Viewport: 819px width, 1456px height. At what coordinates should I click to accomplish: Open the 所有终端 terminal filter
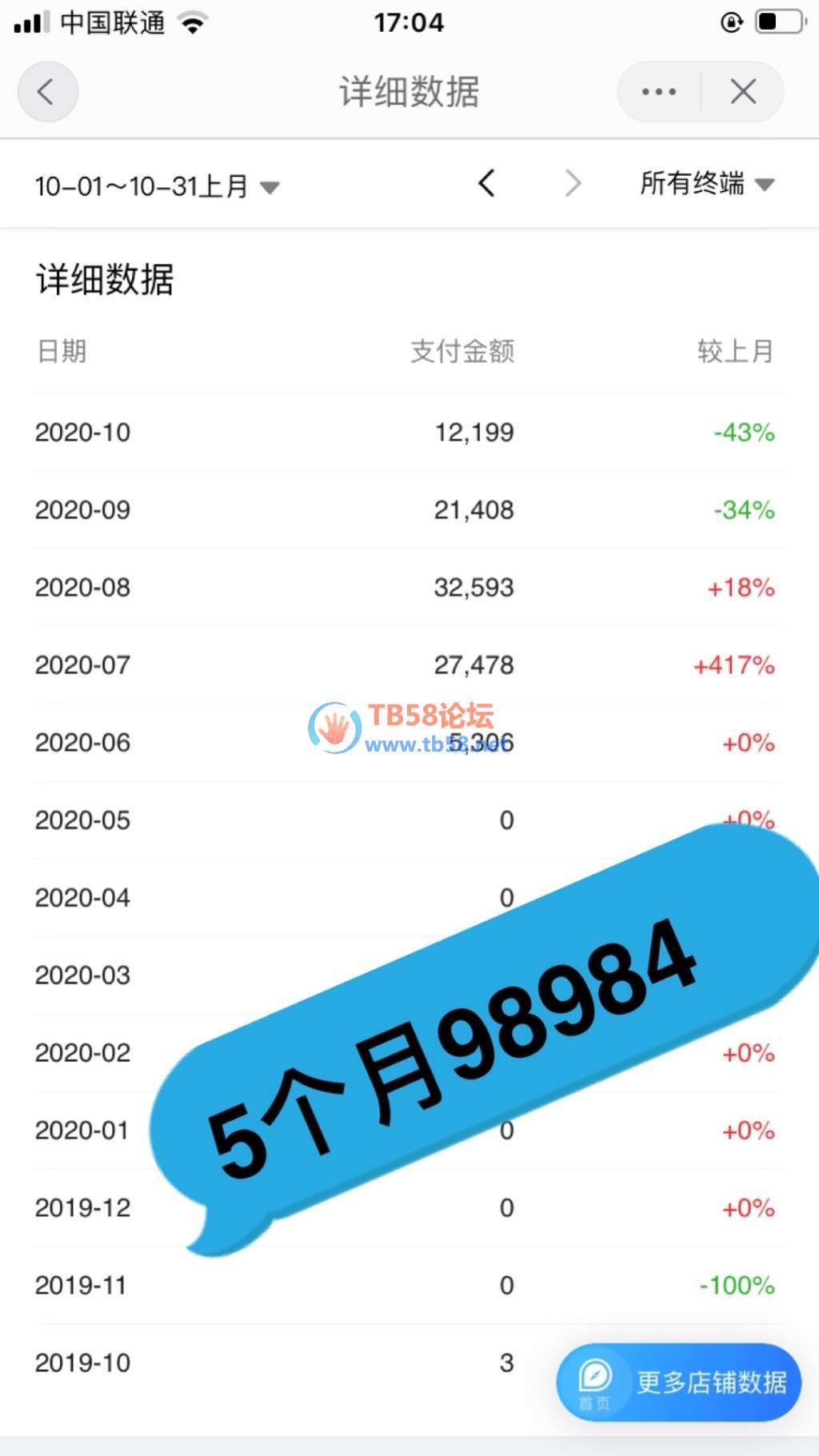[707, 184]
